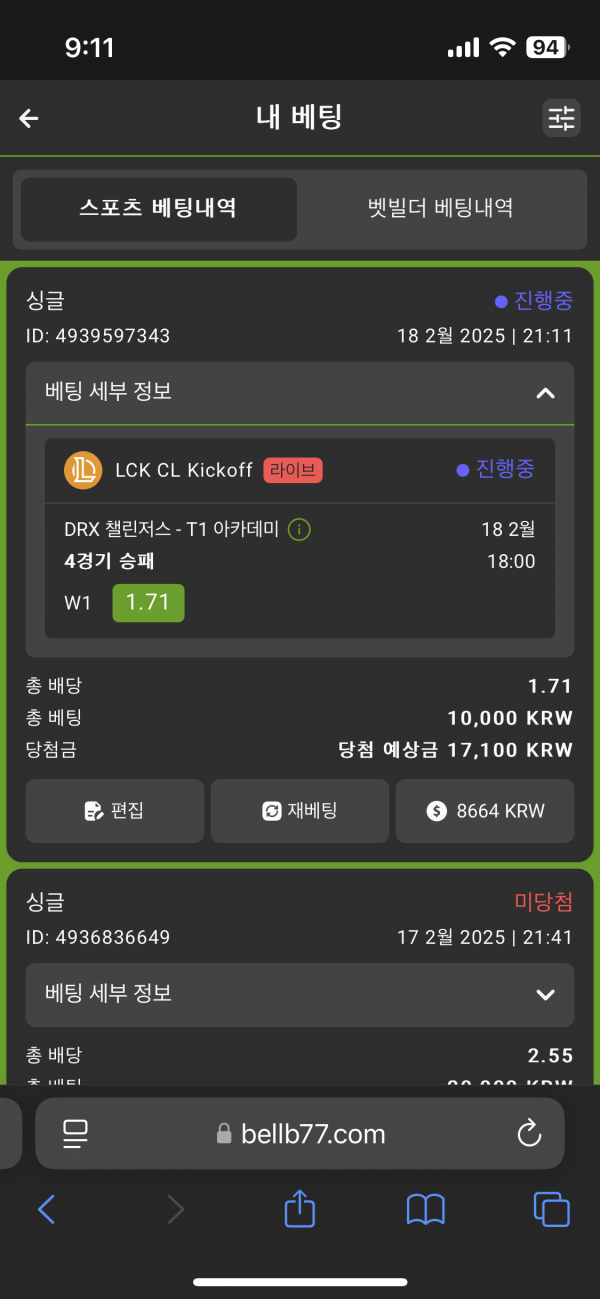Tap the 편집 button

point(114,811)
